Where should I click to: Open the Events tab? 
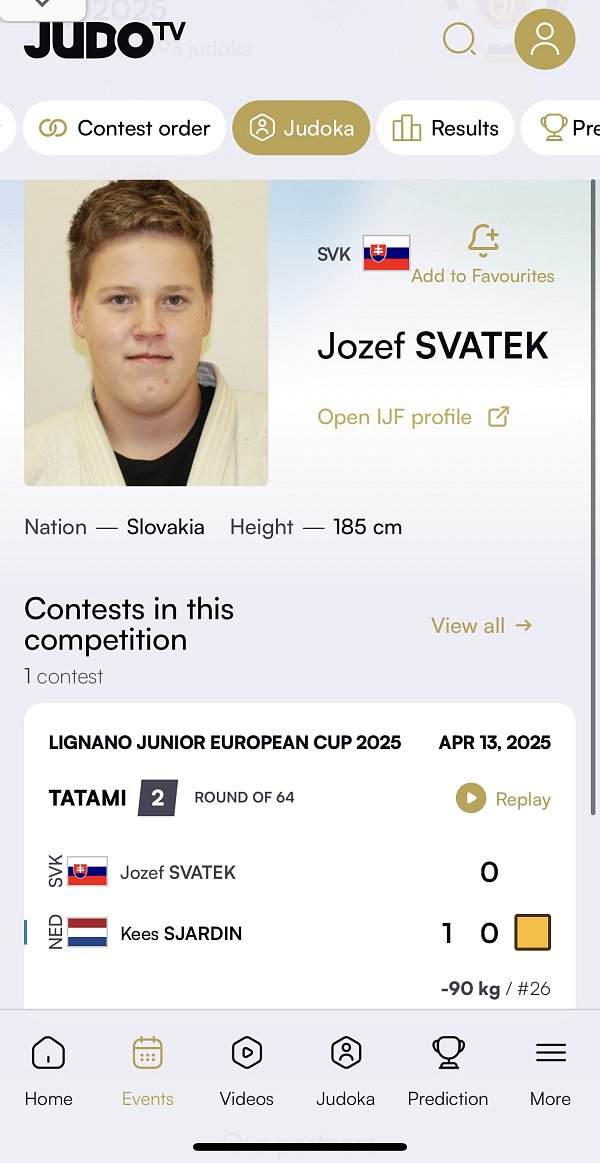tap(148, 1071)
